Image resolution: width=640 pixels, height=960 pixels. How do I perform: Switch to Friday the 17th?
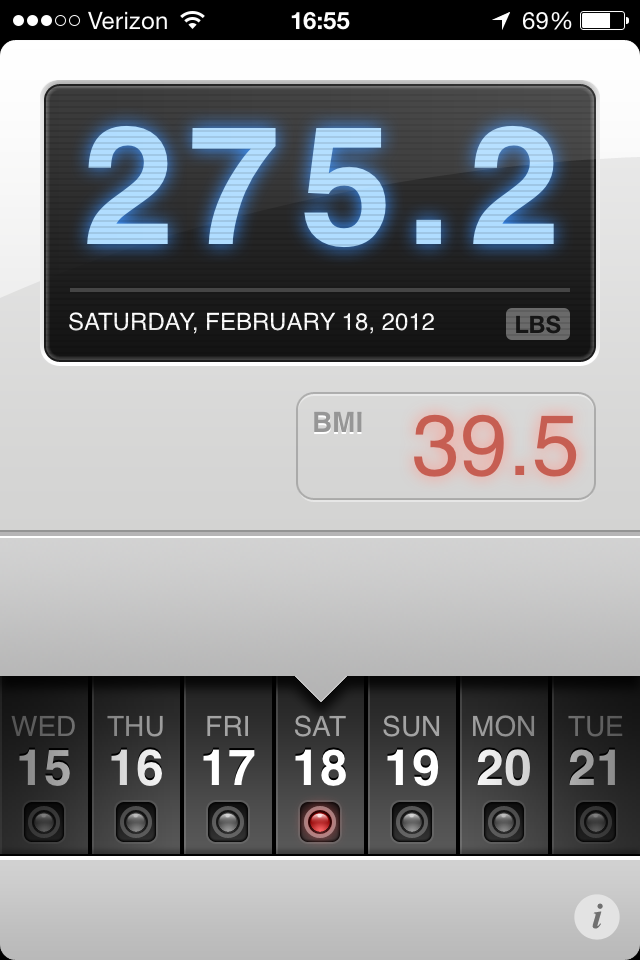228,767
